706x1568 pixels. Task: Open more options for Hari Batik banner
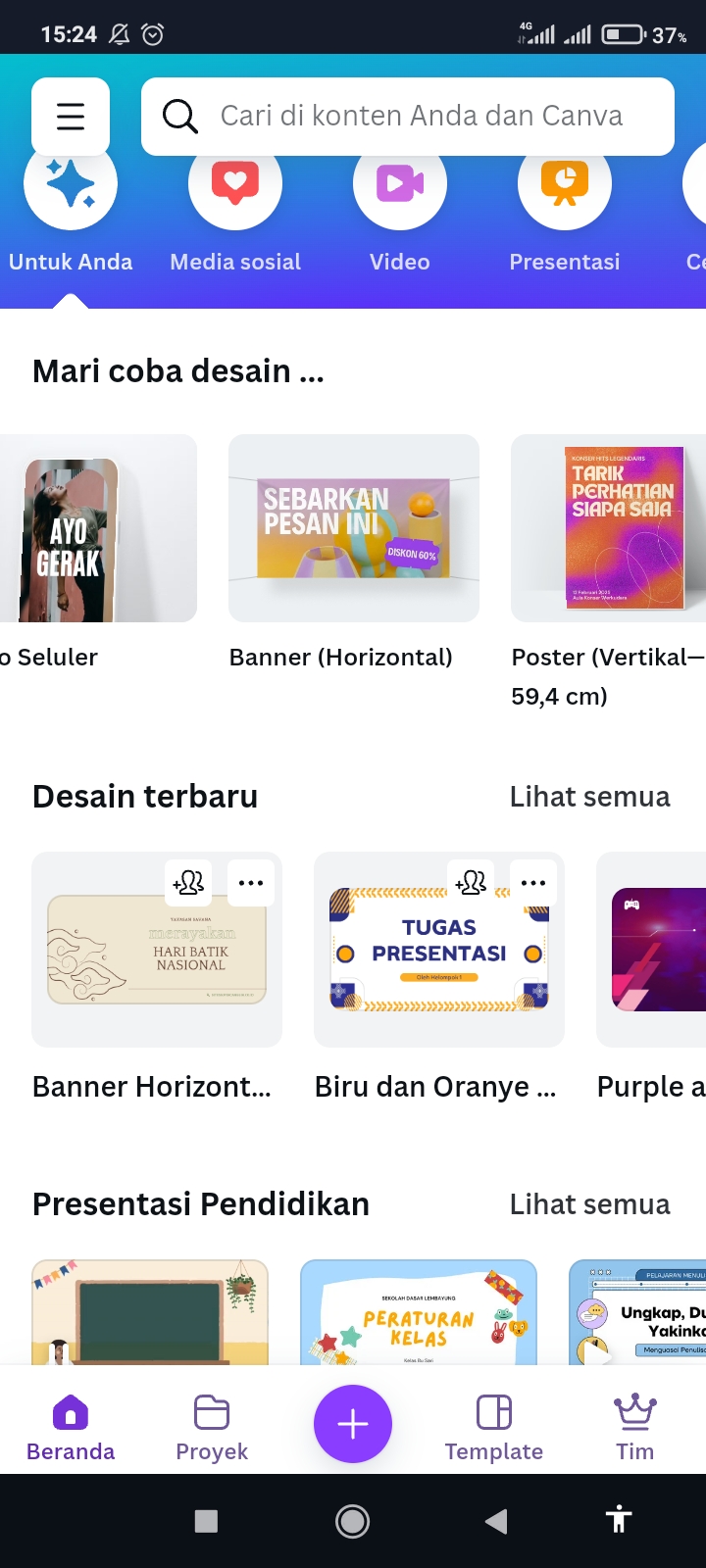click(251, 883)
